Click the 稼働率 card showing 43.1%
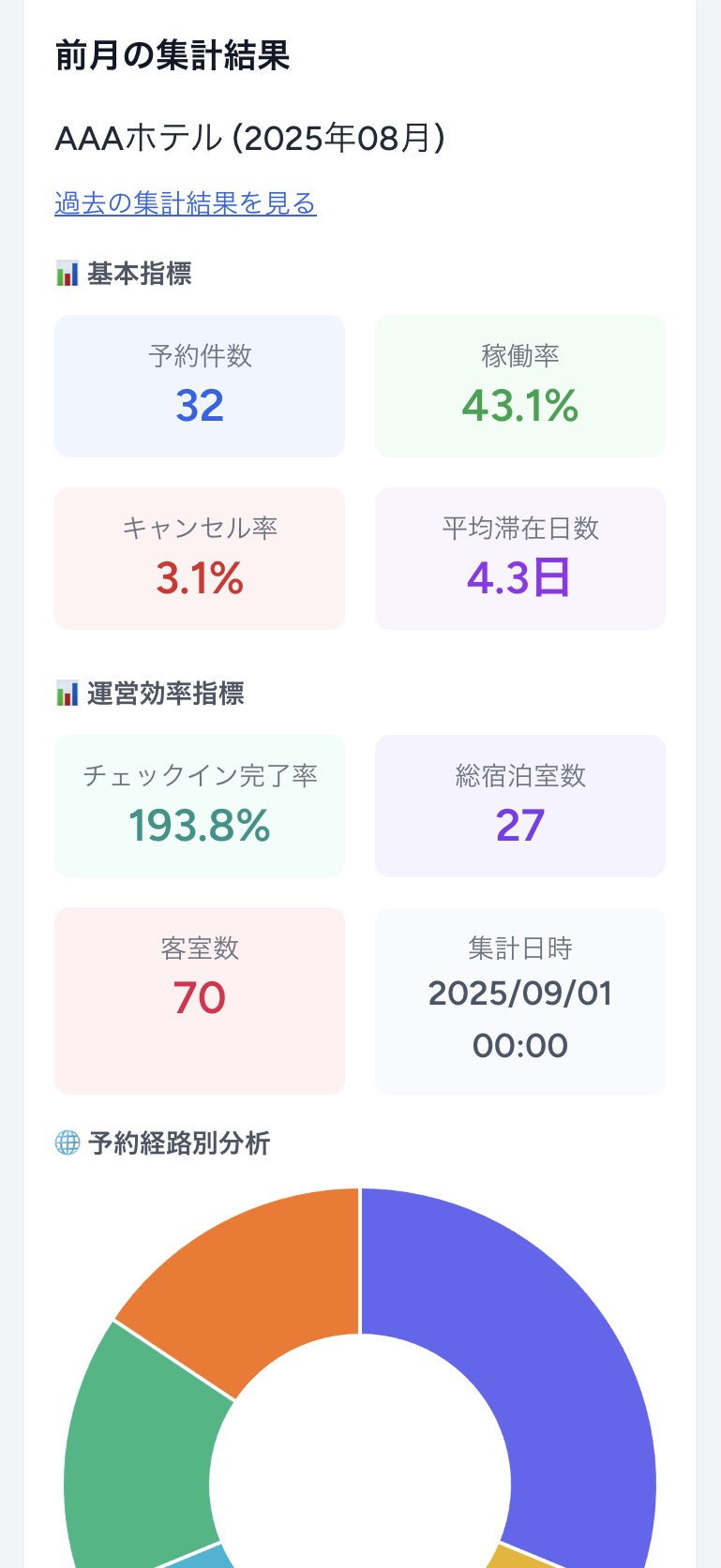 (520, 385)
